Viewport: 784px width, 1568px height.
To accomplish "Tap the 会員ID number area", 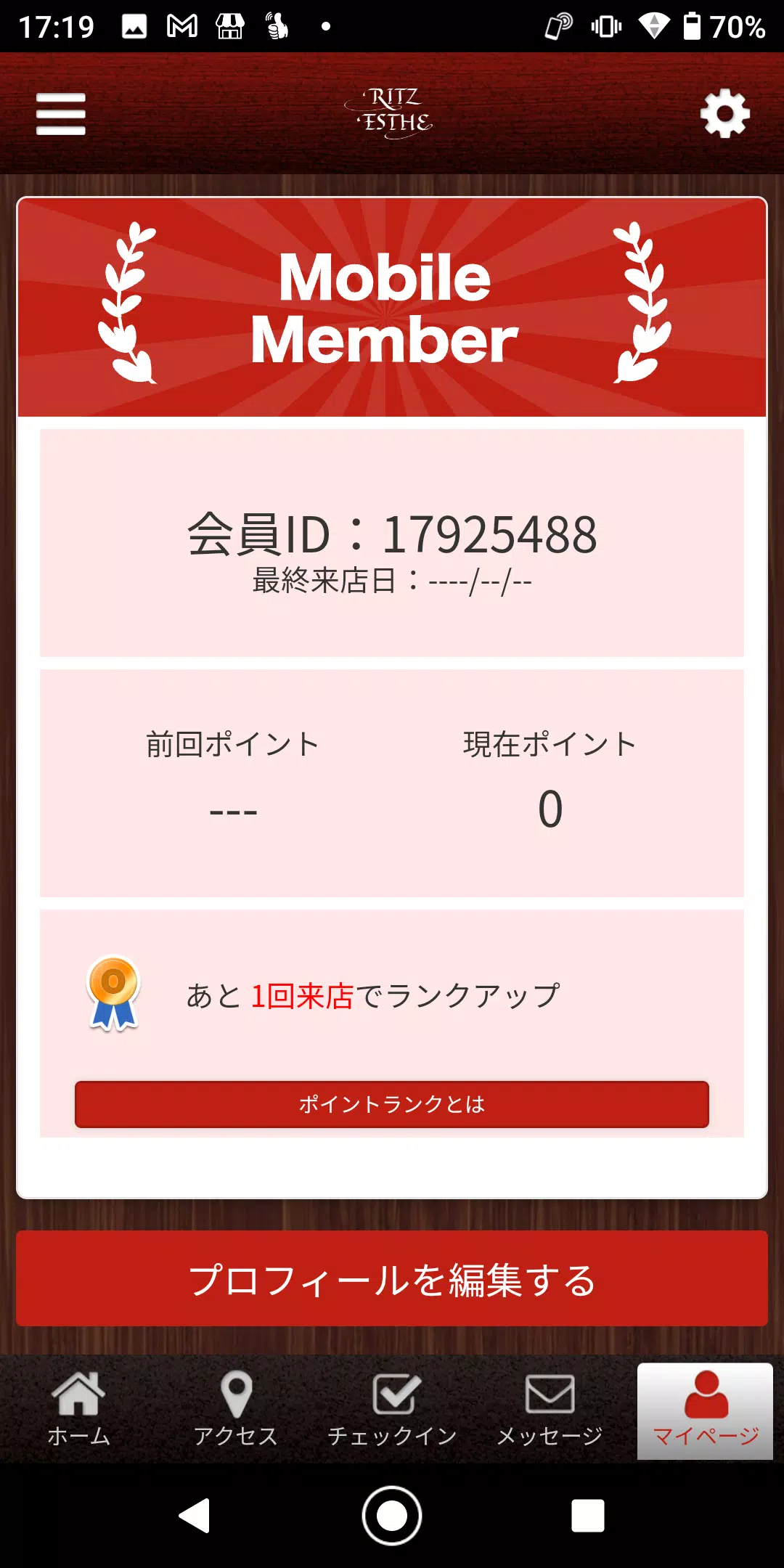I will coord(392,534).
